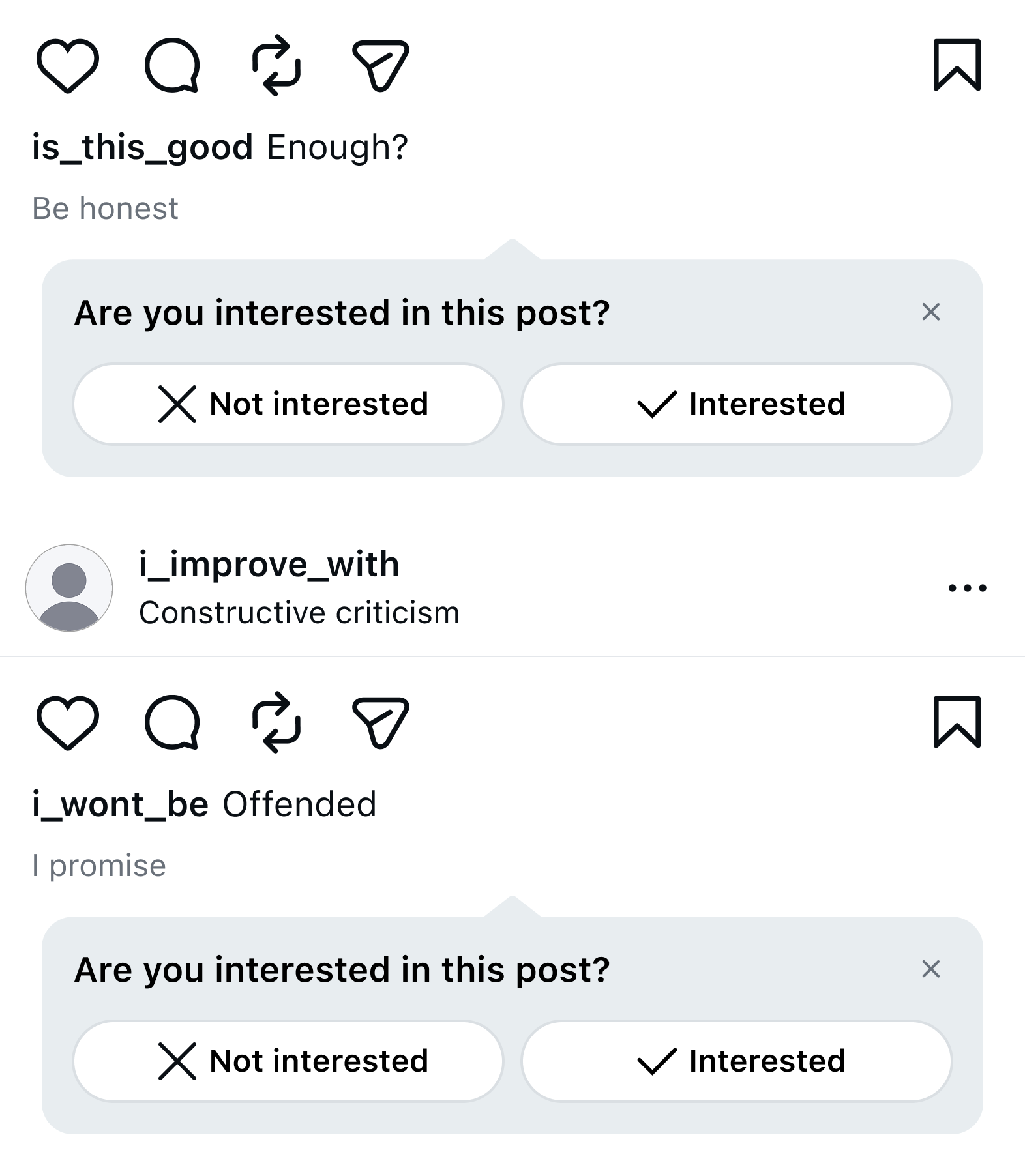Mark is_this_good post as Not interested
1025x1176 pixels.
(288, 404)
